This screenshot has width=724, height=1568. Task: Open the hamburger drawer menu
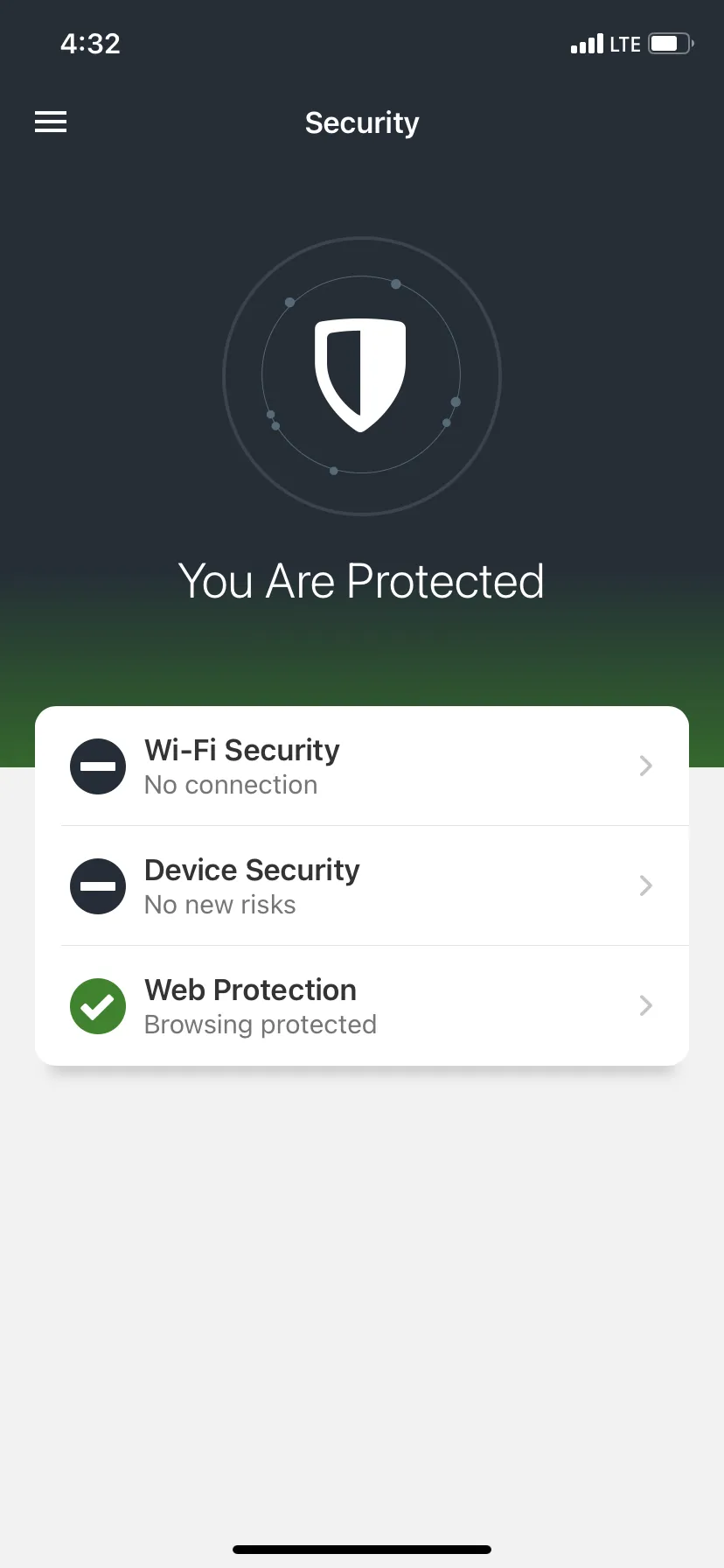pos(51,122)
